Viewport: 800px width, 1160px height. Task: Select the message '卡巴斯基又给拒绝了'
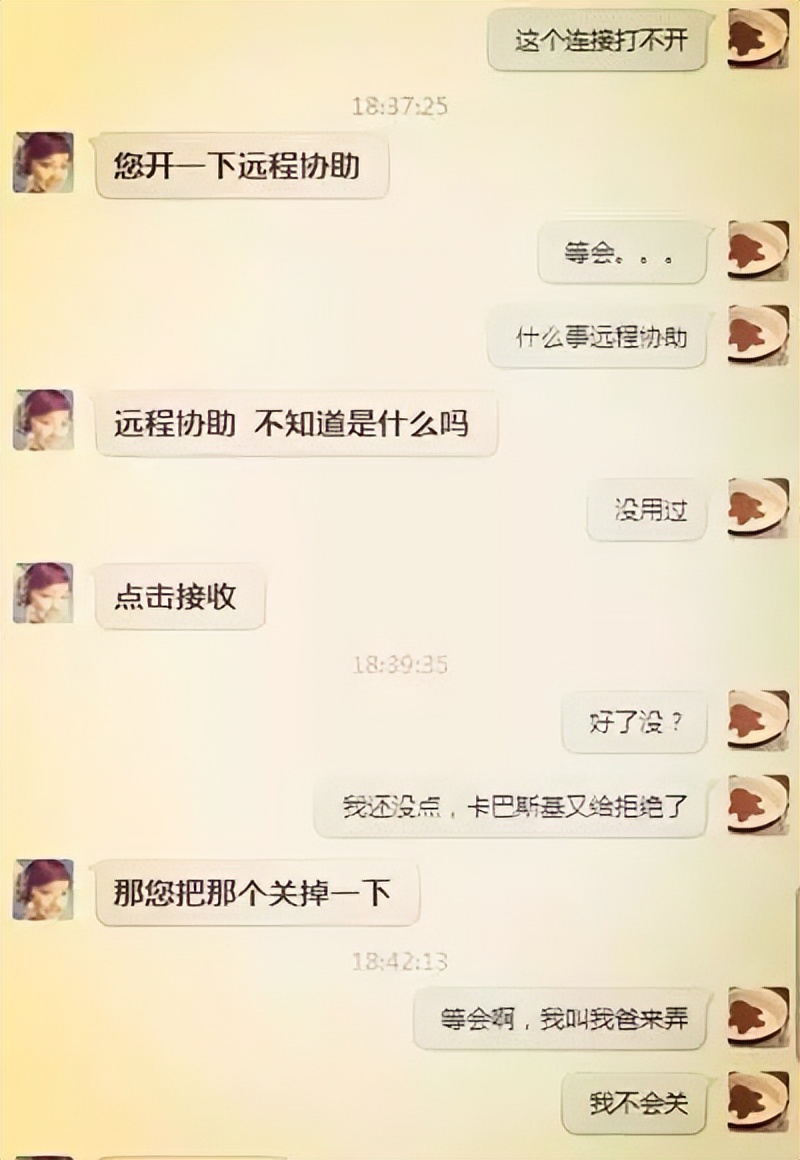click(x=512, y=806)
